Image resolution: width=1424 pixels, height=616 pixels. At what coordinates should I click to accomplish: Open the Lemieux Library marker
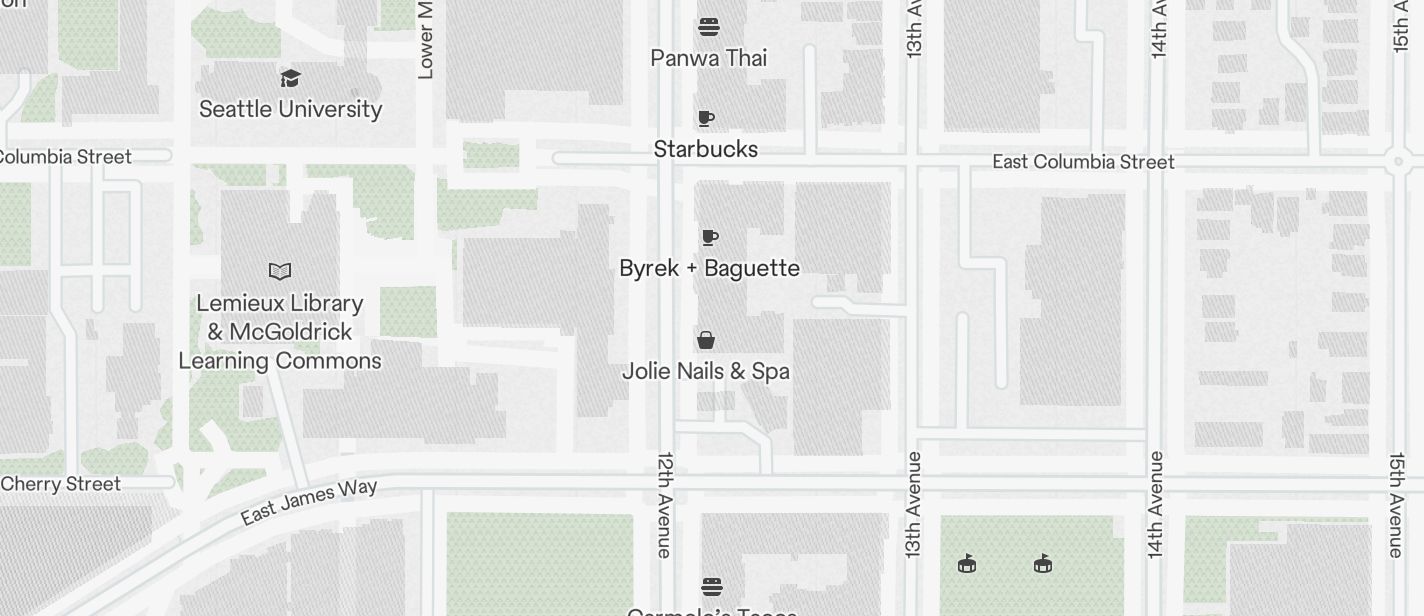pos(280,271)
